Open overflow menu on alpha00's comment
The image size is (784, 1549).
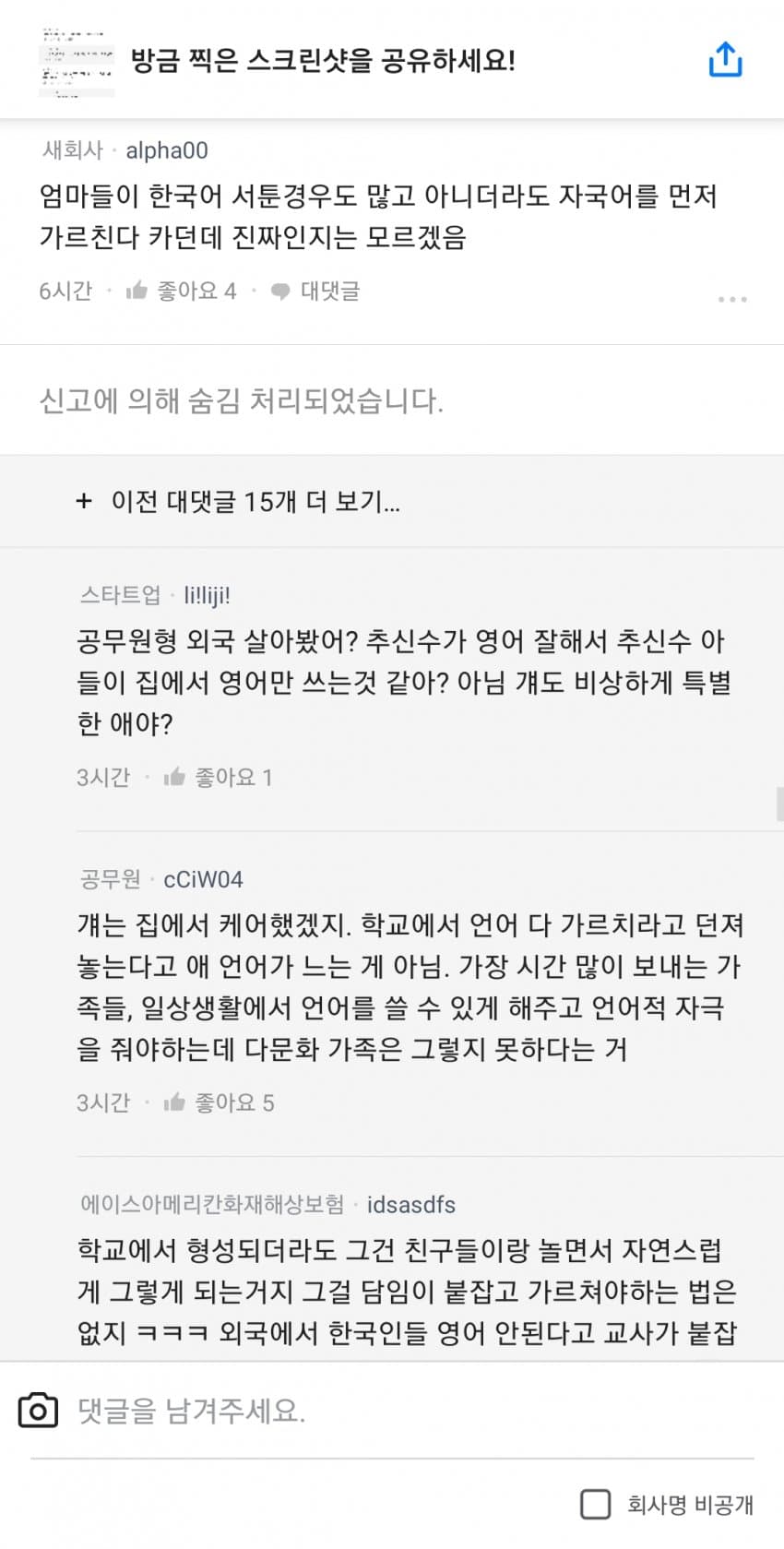click(x=731, y=299)
